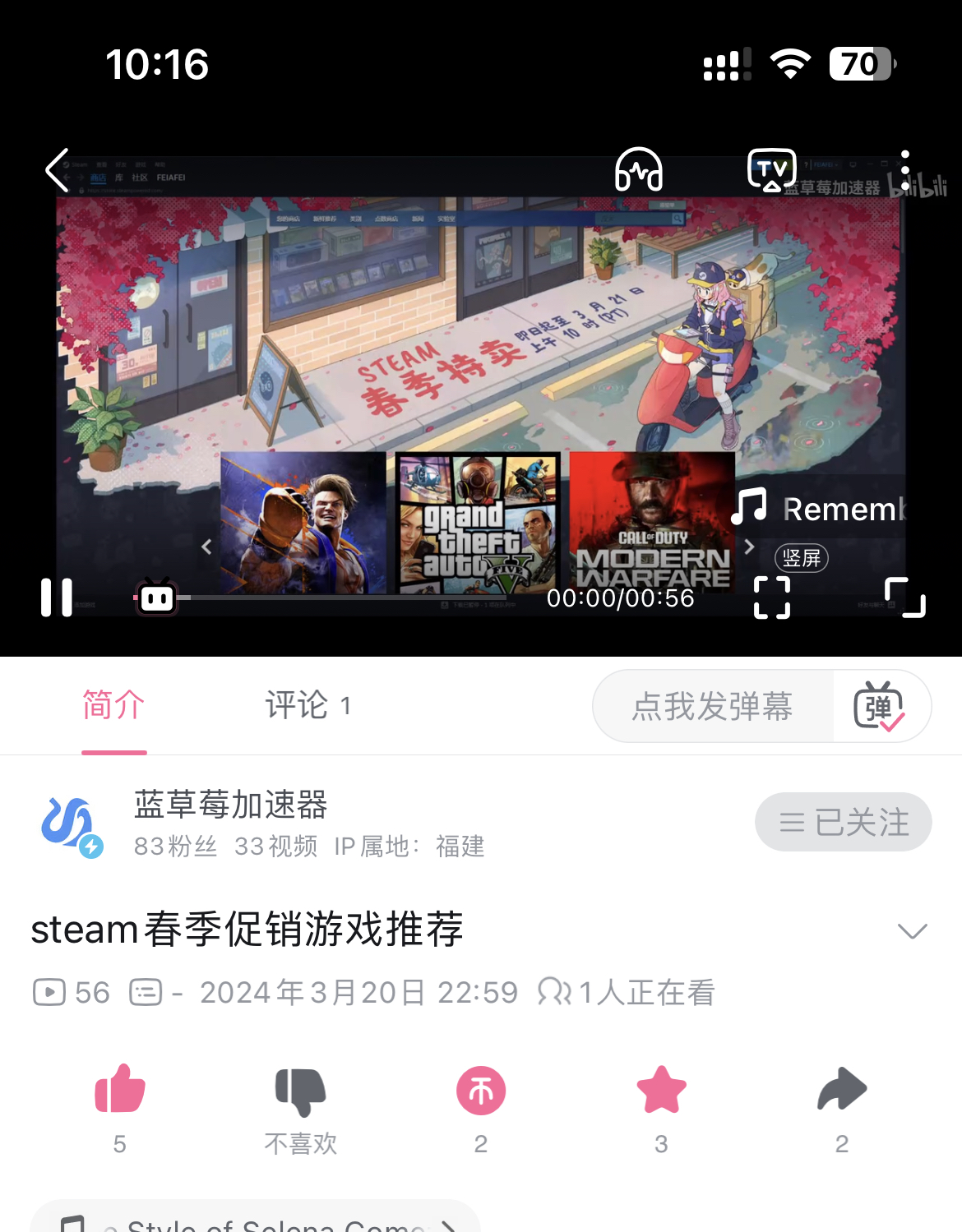Viewport: 962px width, 1232px height.
Task: Cast video using the TV screen-mirroring icon
Action: 770,169
